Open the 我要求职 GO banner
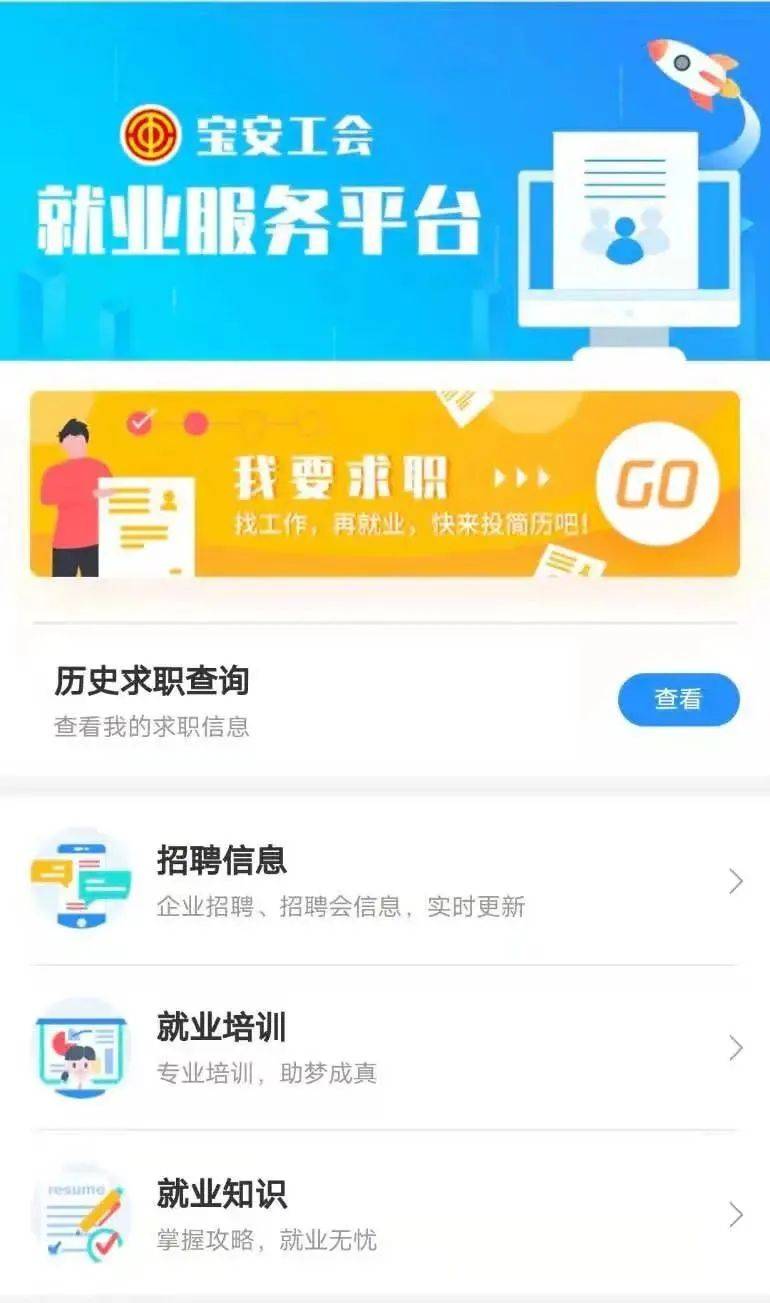The width and height of the screenshot is (770, 1303). [384, 484]
